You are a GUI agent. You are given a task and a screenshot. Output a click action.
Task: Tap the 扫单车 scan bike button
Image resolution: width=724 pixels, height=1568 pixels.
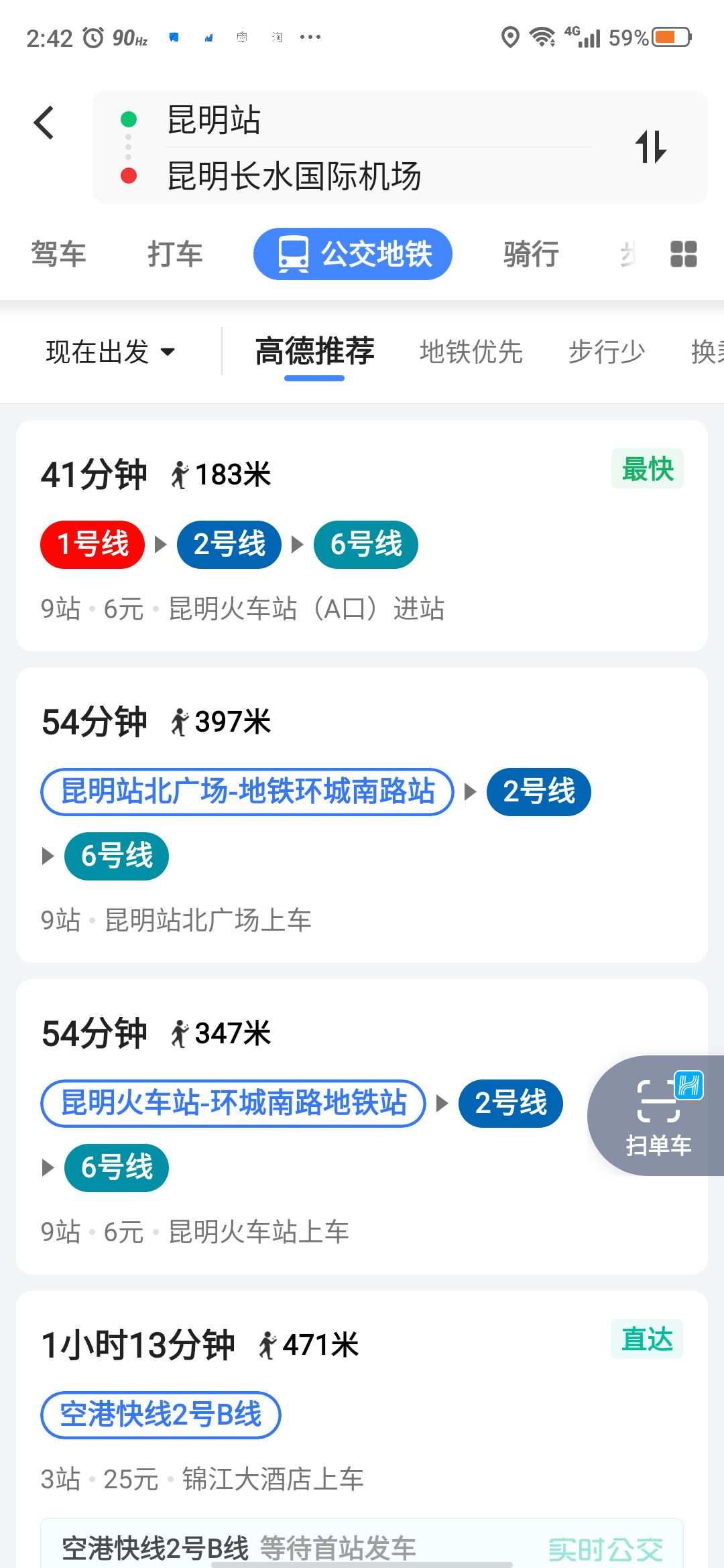[x=657, y=1116]
